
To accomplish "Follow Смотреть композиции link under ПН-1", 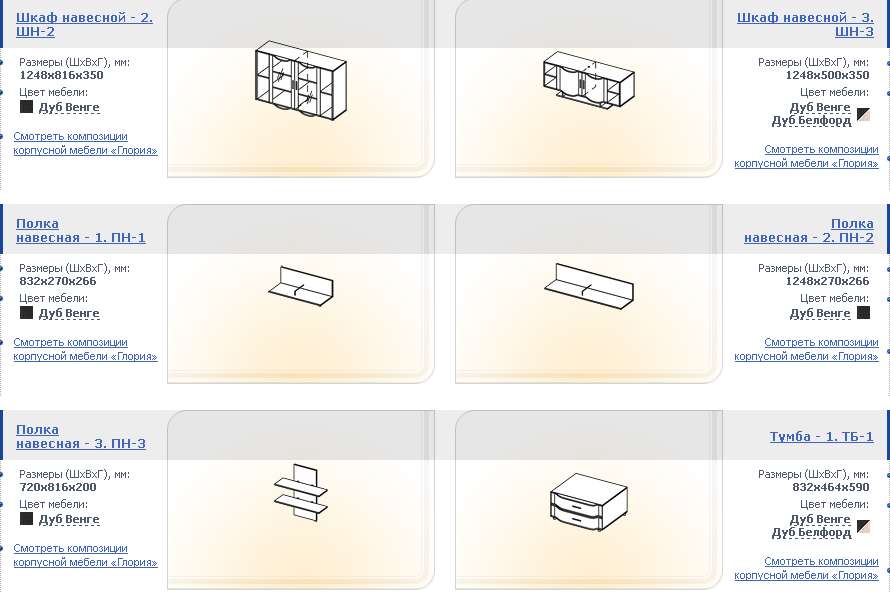I will coord(85,349).
